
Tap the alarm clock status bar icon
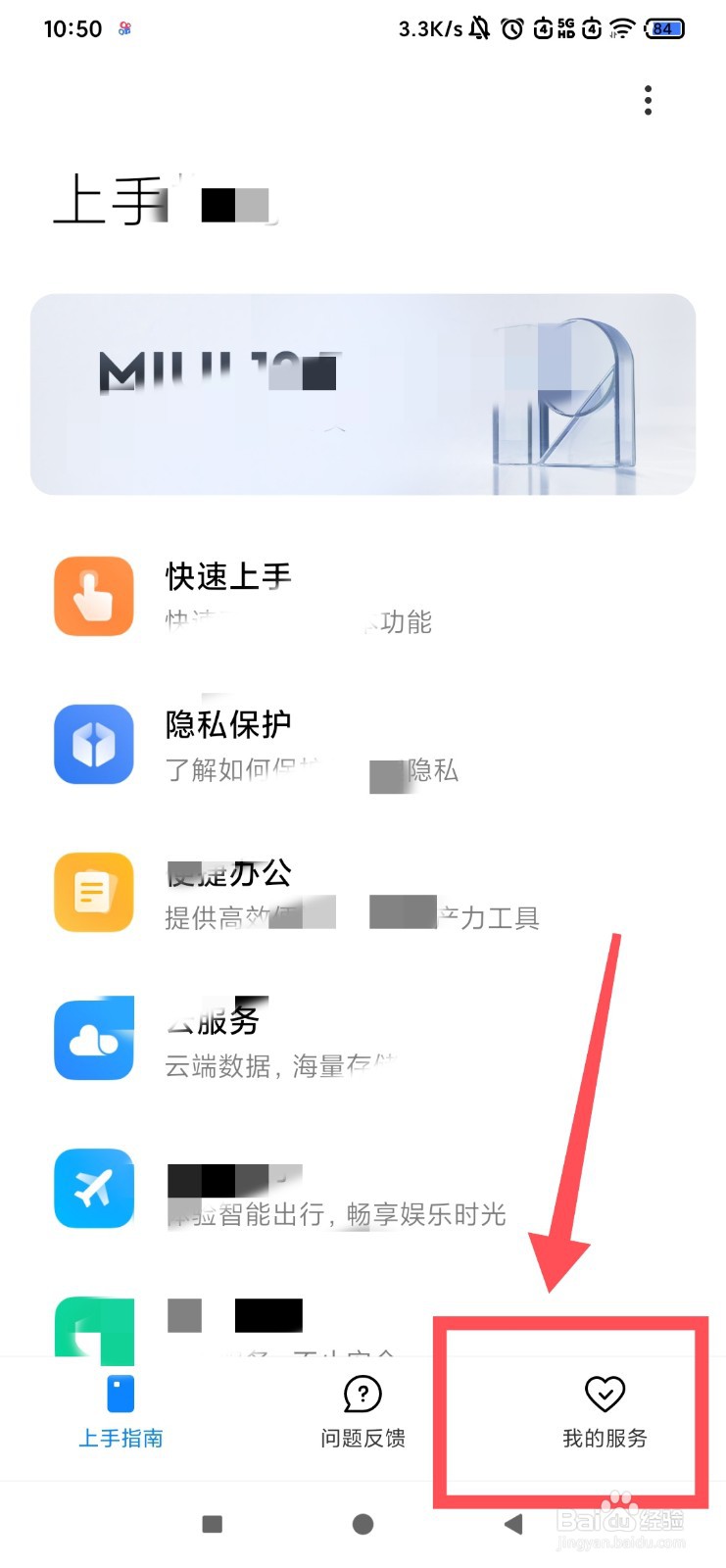512,28
